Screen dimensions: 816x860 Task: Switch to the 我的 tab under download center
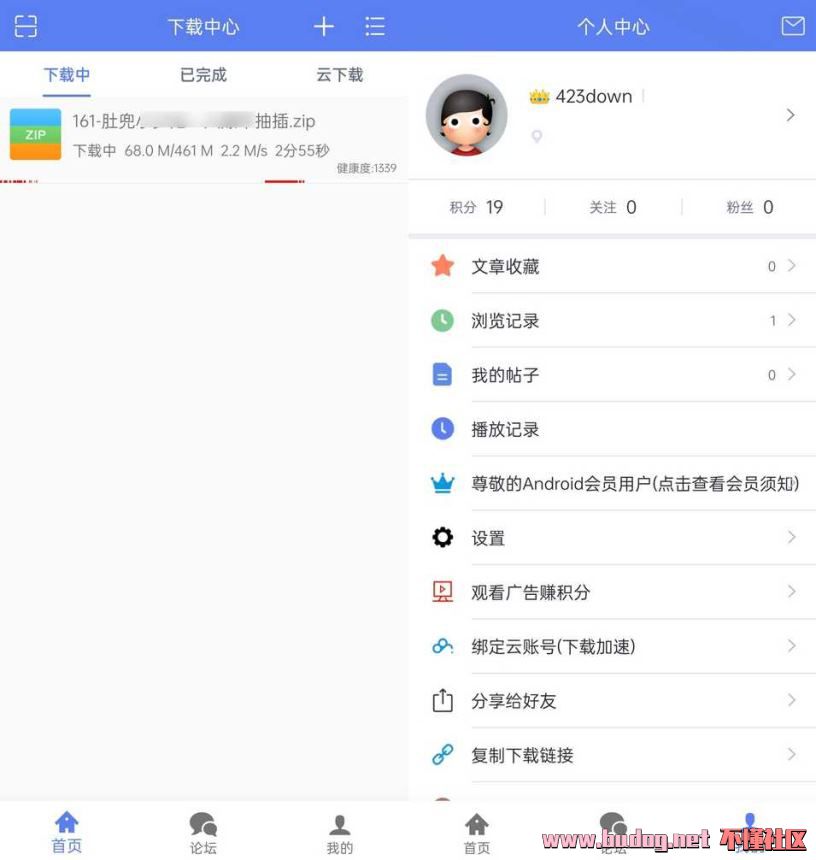coord(340,833)
